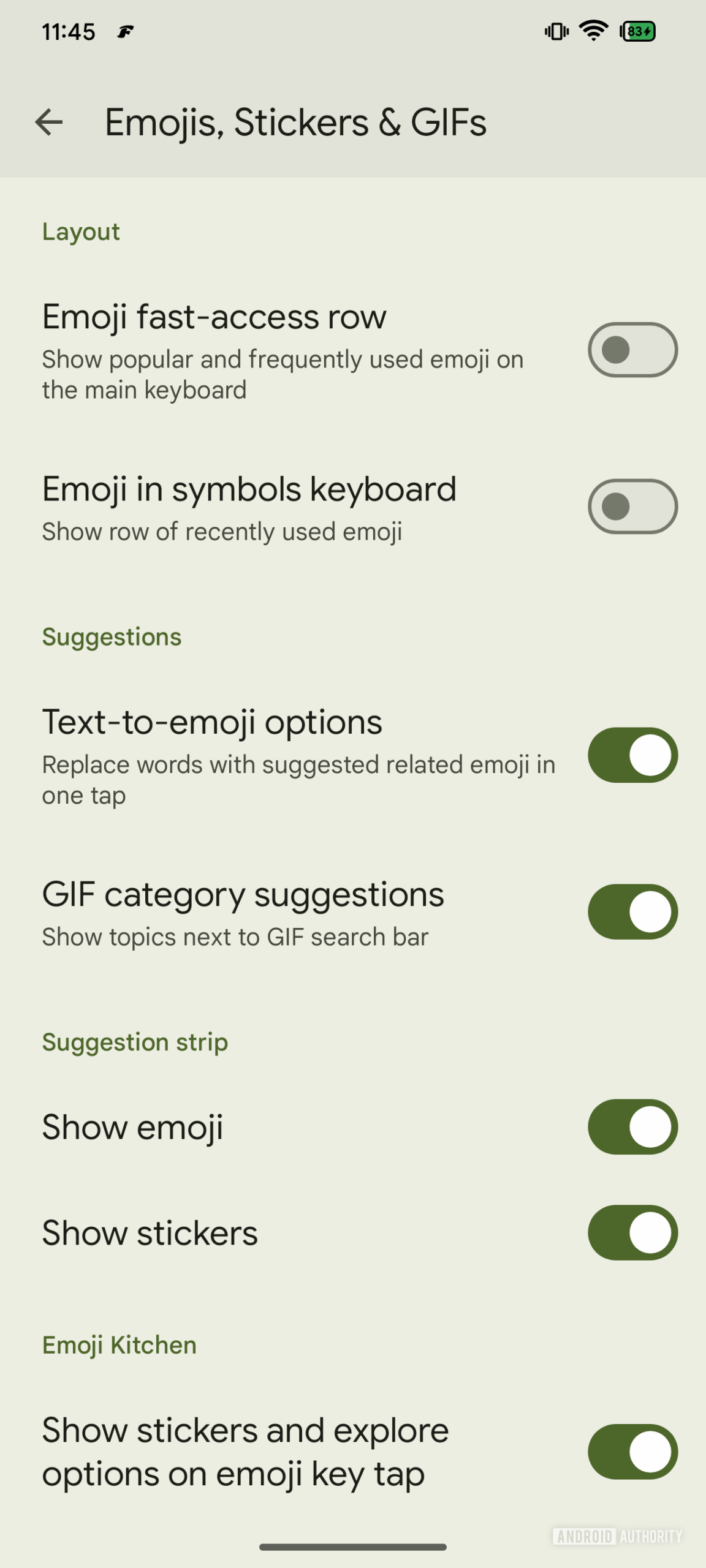Enable Emoji in symbols keyboard
The width and height of the screenshot is (706, 1568).
tap(632, 507)
